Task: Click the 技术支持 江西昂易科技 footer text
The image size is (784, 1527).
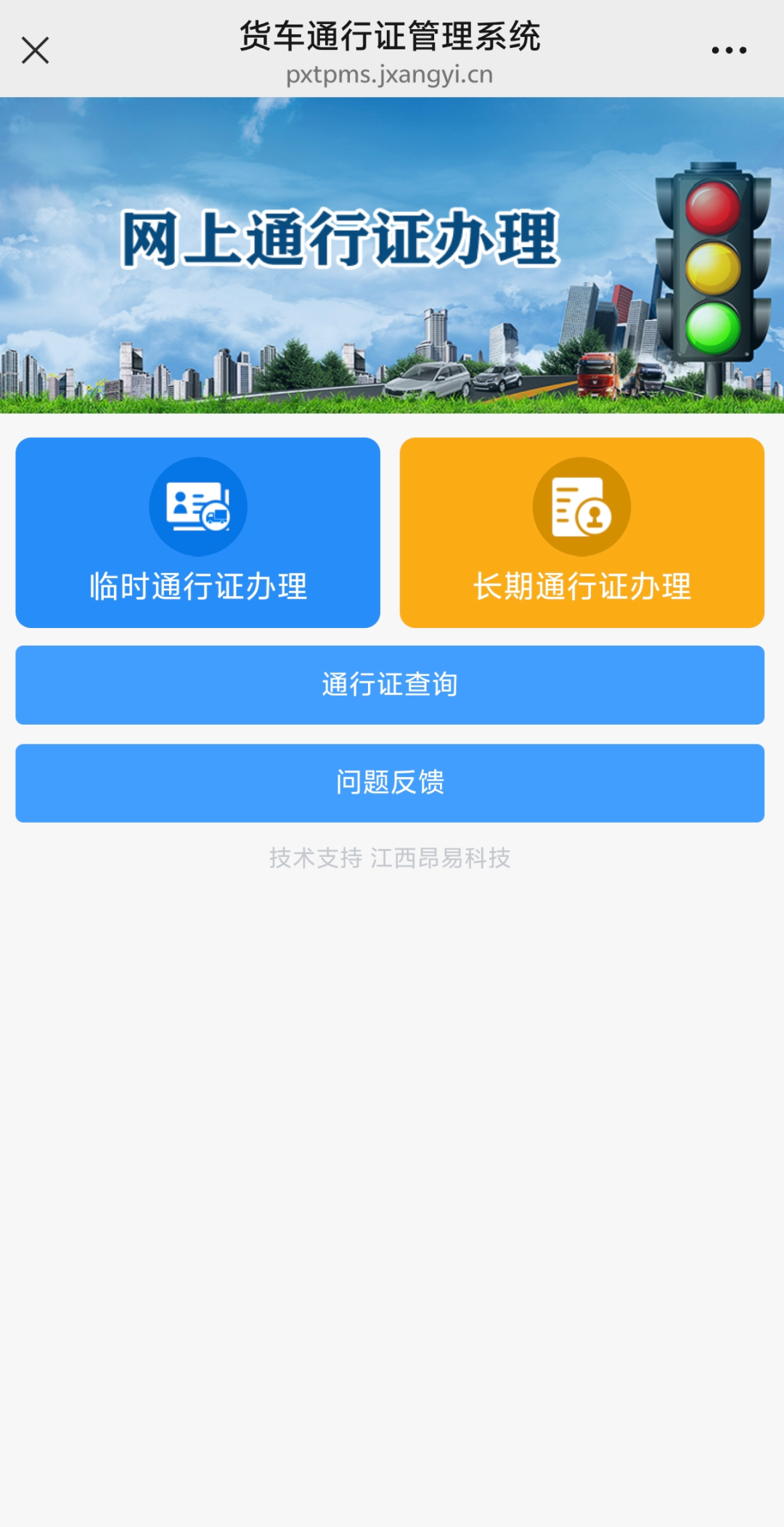Action: point(391,858)
